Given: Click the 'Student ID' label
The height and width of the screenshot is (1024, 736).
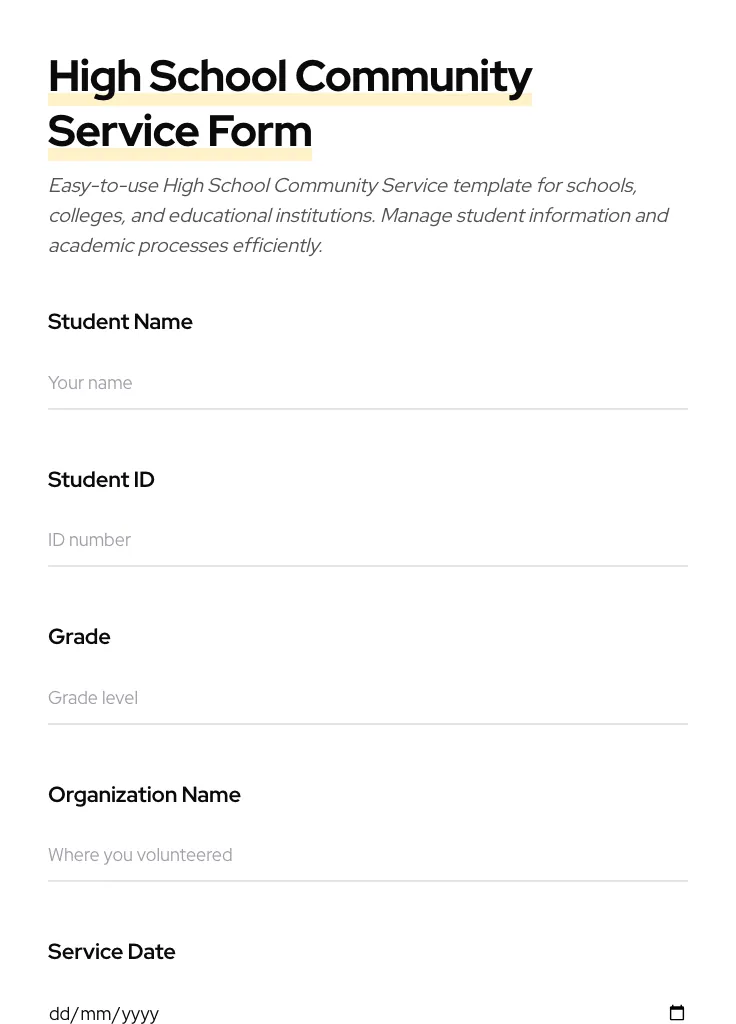Looking at the screenshot, I should 101,480.
